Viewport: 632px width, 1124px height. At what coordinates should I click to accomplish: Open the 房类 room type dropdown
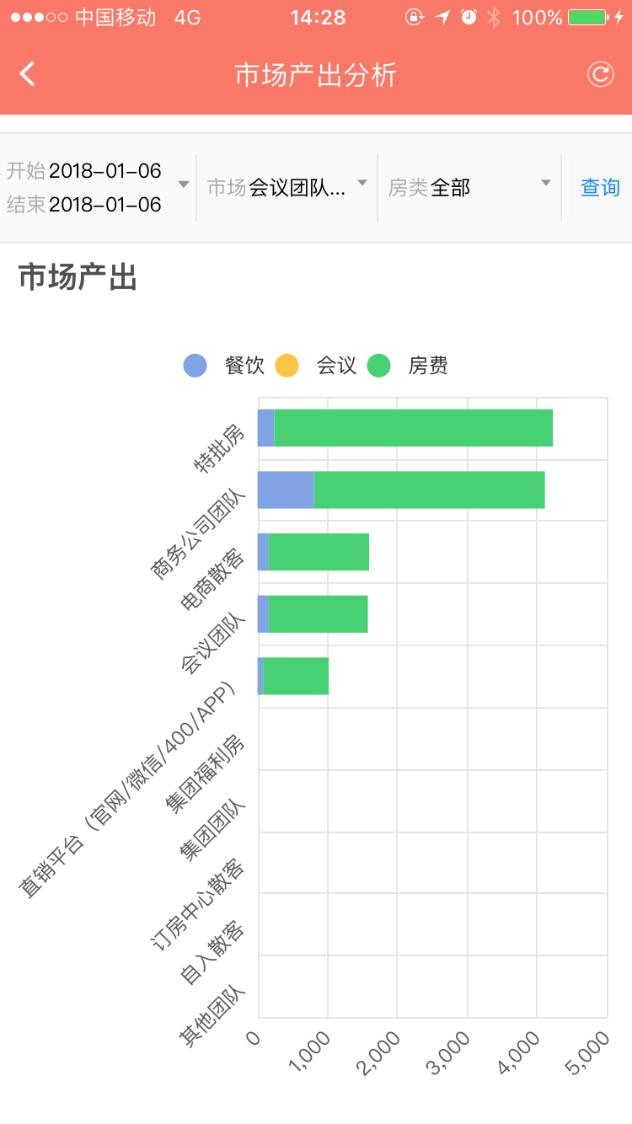(469, 188)
